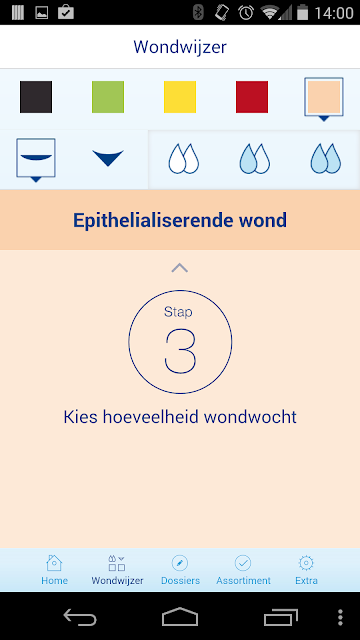Viewport: 360px width, 640px height.
Task: Pick the fully filled drops for high exudate
Action: [x=326, y=158]
